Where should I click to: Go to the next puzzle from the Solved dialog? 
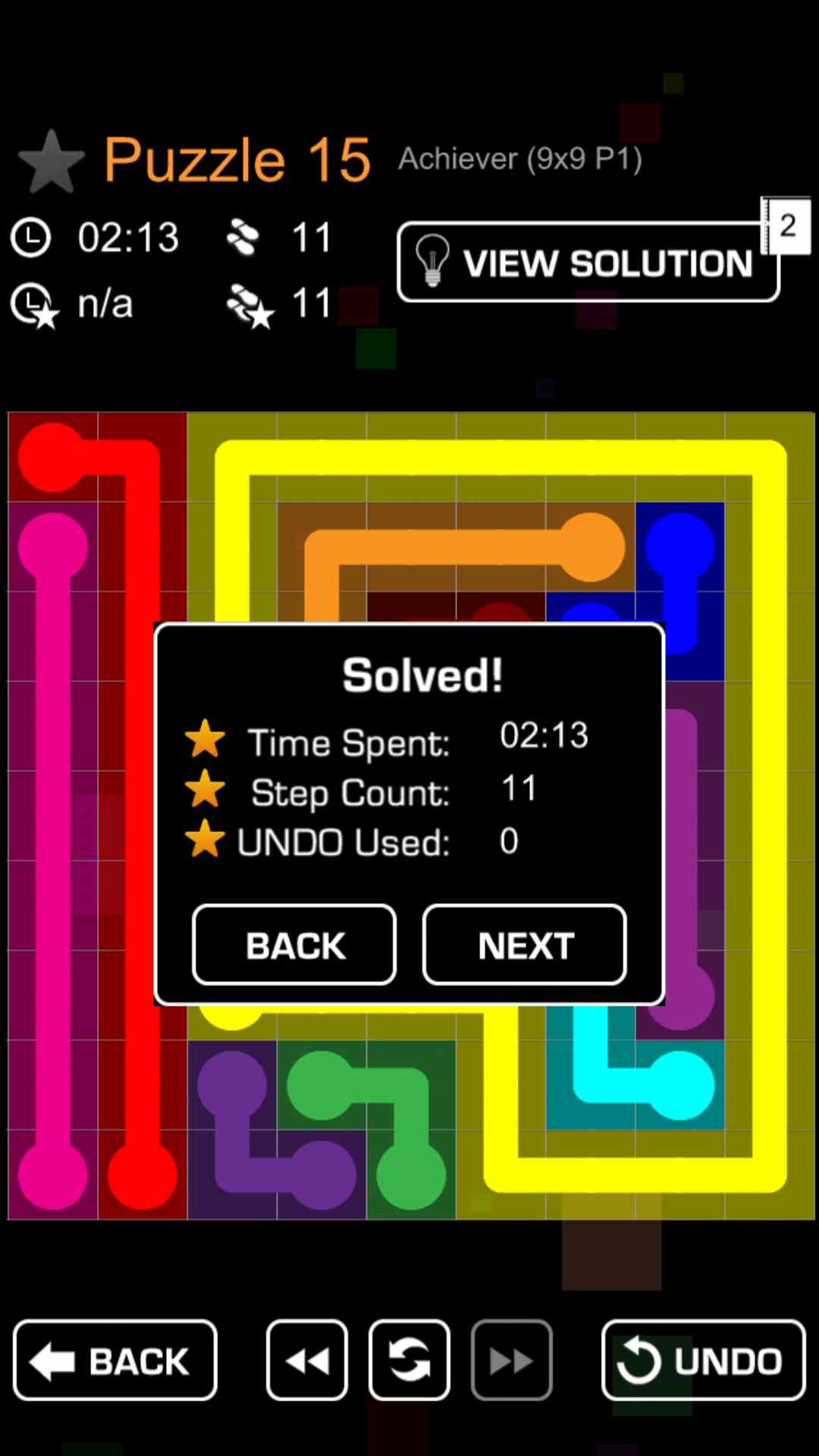point(525,945)
